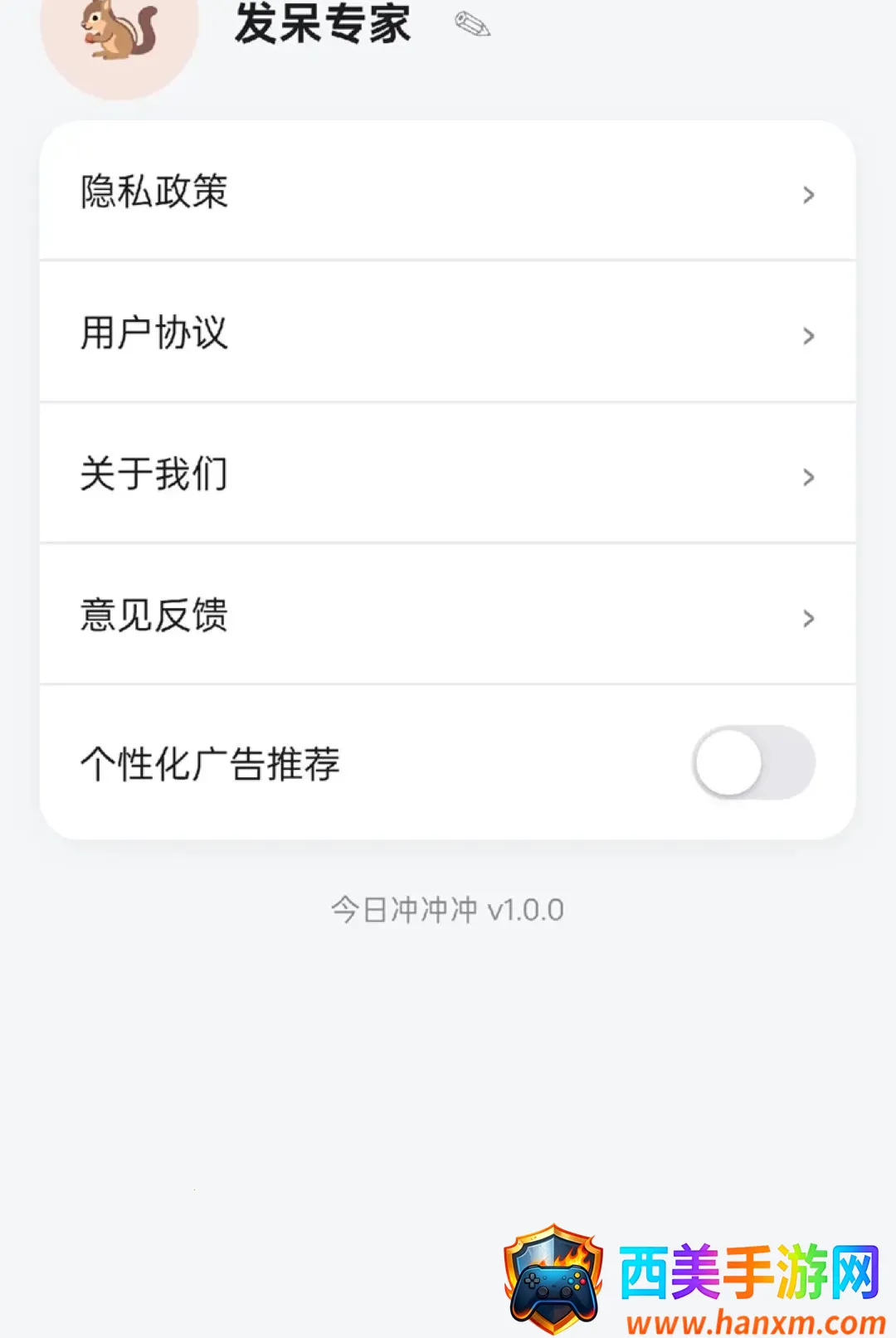Tap the pencil icon to edit nickname

[x=473, y=25]
